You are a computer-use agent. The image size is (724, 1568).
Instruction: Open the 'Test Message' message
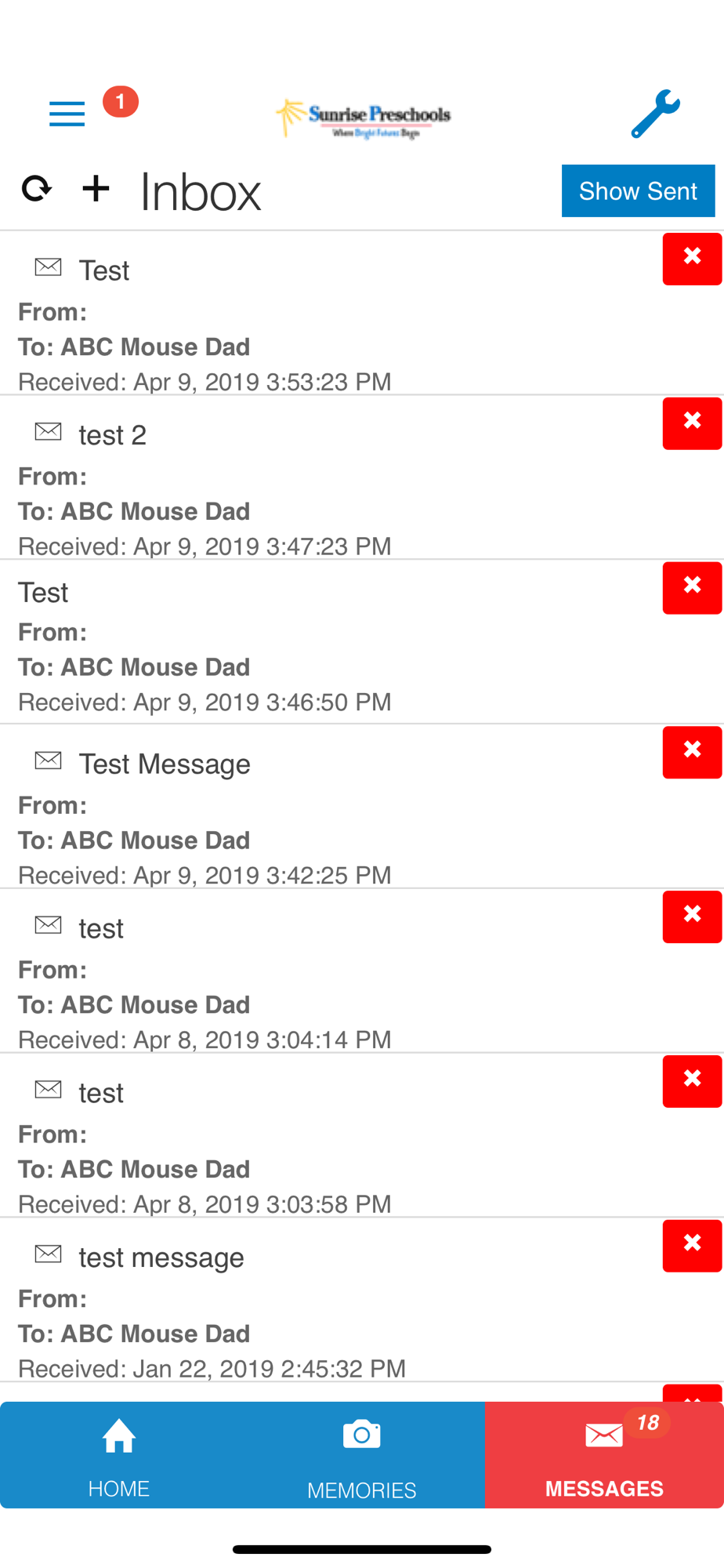[x=329, y=807]
